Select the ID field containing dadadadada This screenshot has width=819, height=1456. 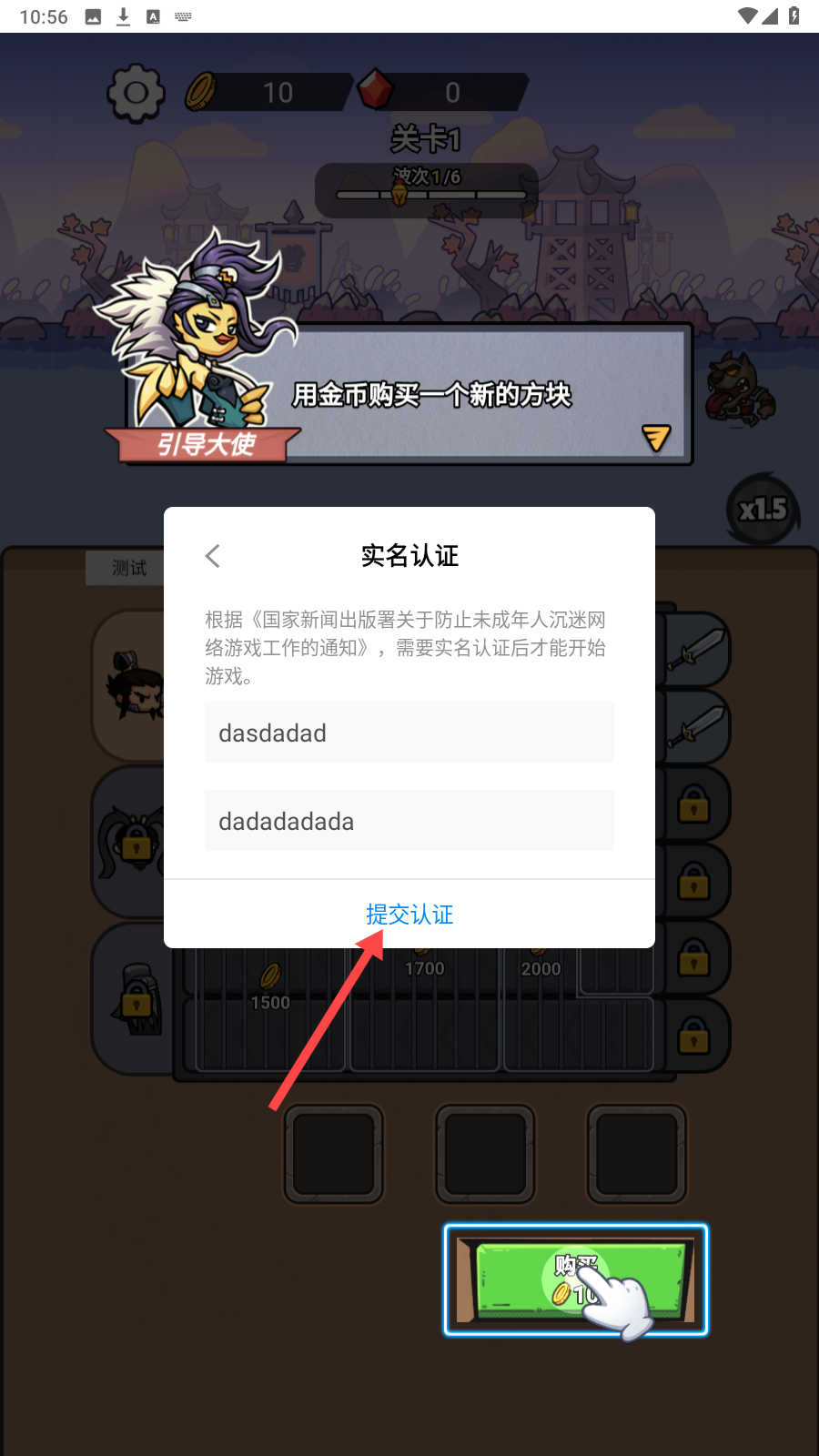click(x=409, y=821)
